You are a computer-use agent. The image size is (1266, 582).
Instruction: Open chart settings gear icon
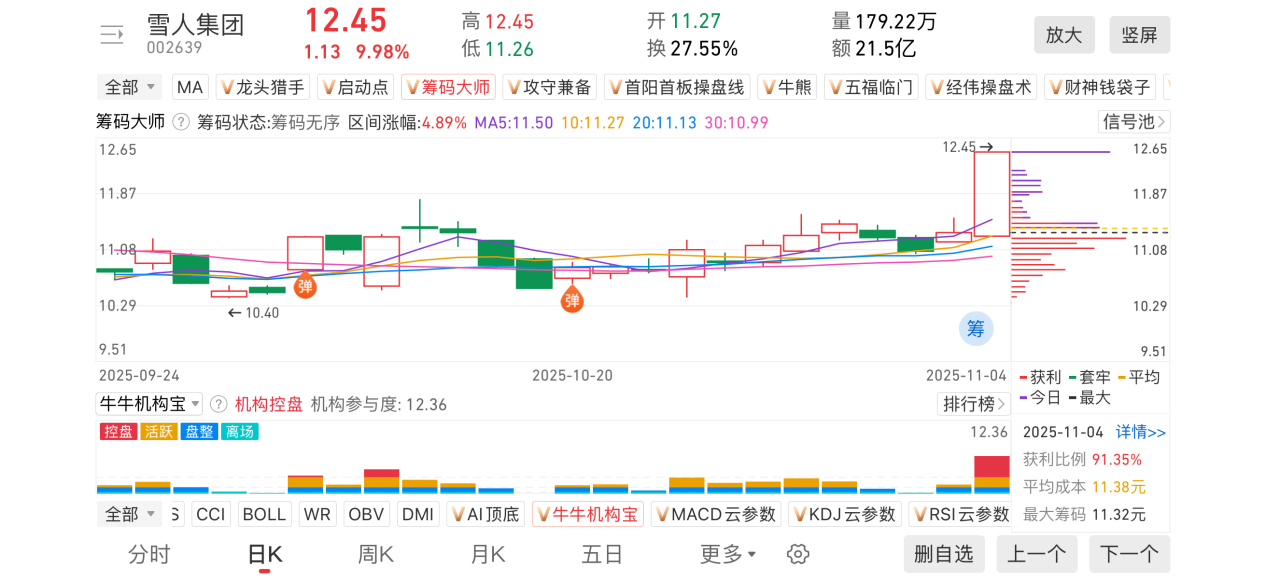click(797, 554)
